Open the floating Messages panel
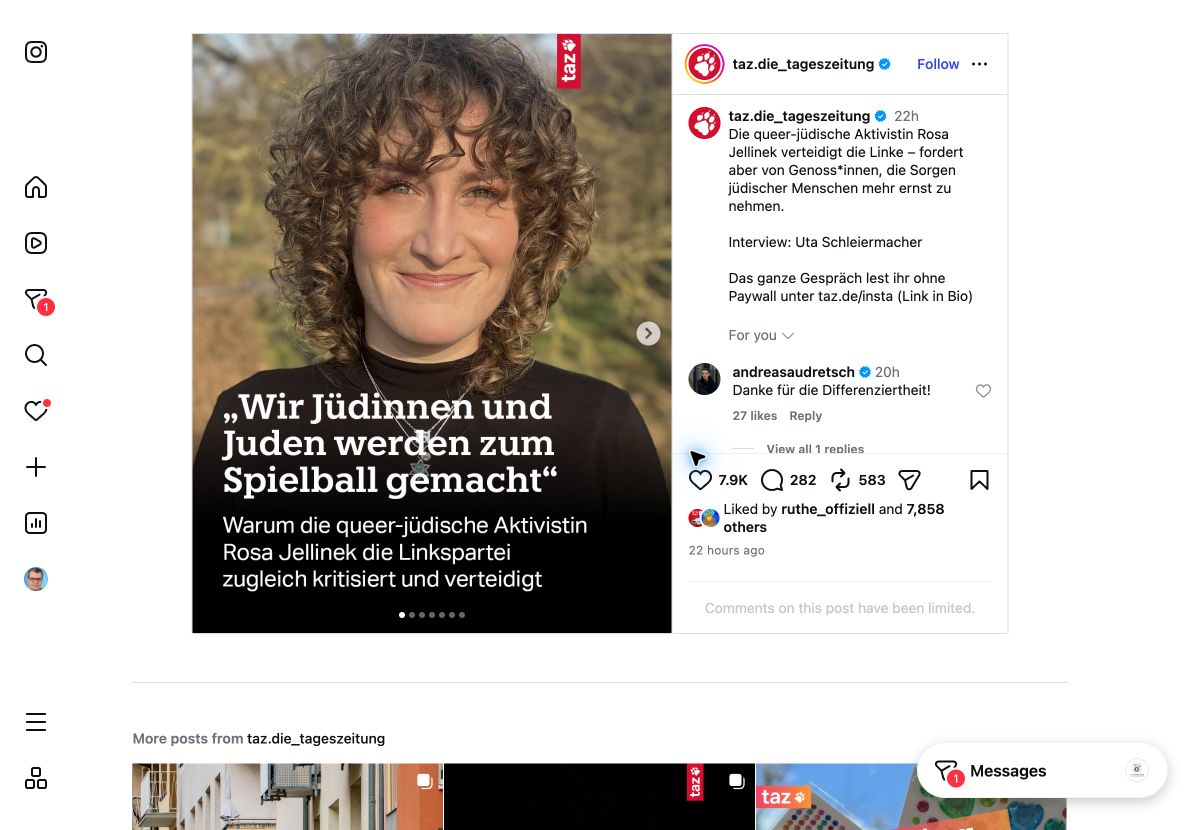The image size is (1200, 830). (1042, 771)
